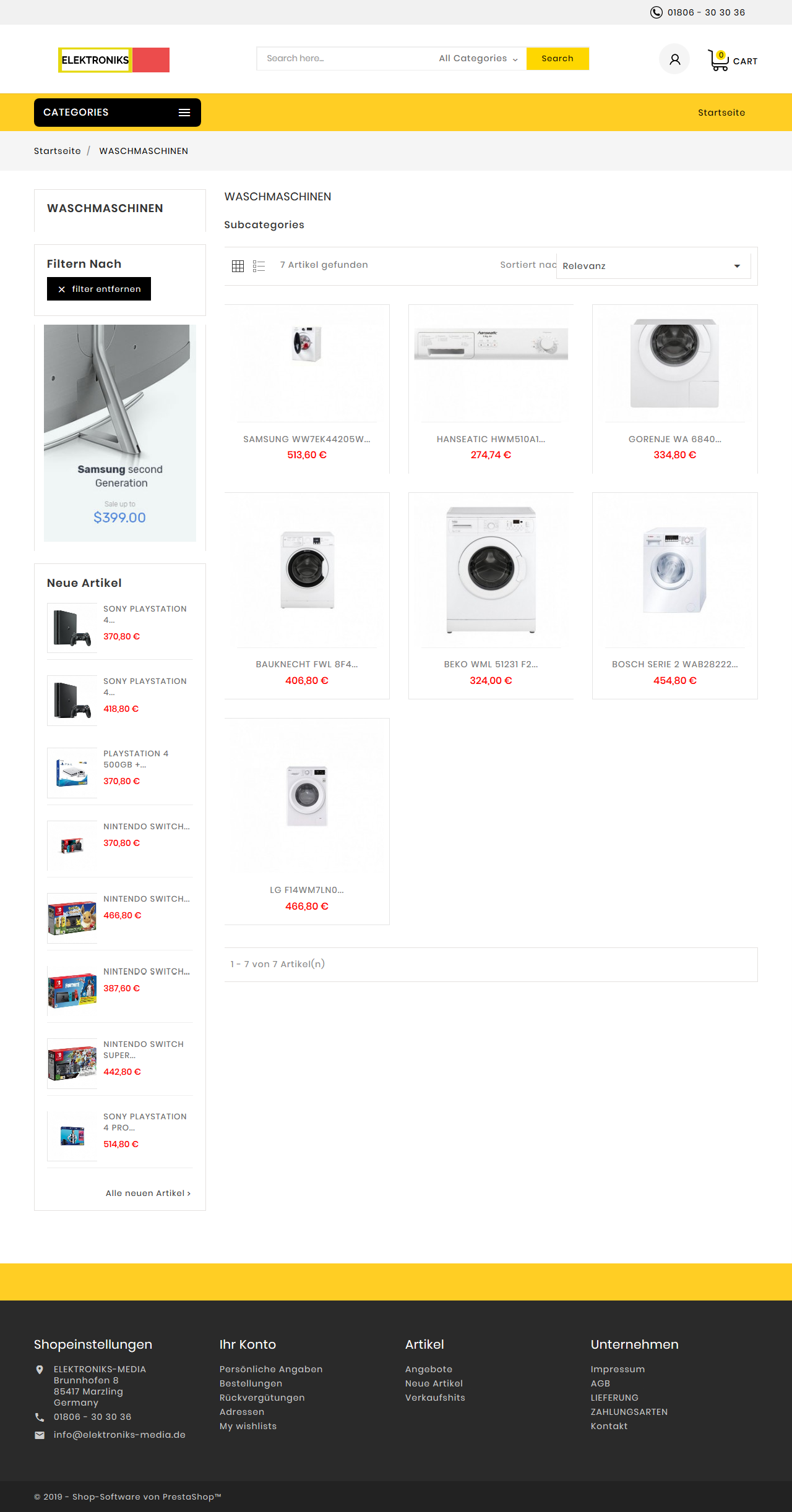Go to Startseite in the breadcrumb
792x1512 pixels.
click(x=57, y=151)
